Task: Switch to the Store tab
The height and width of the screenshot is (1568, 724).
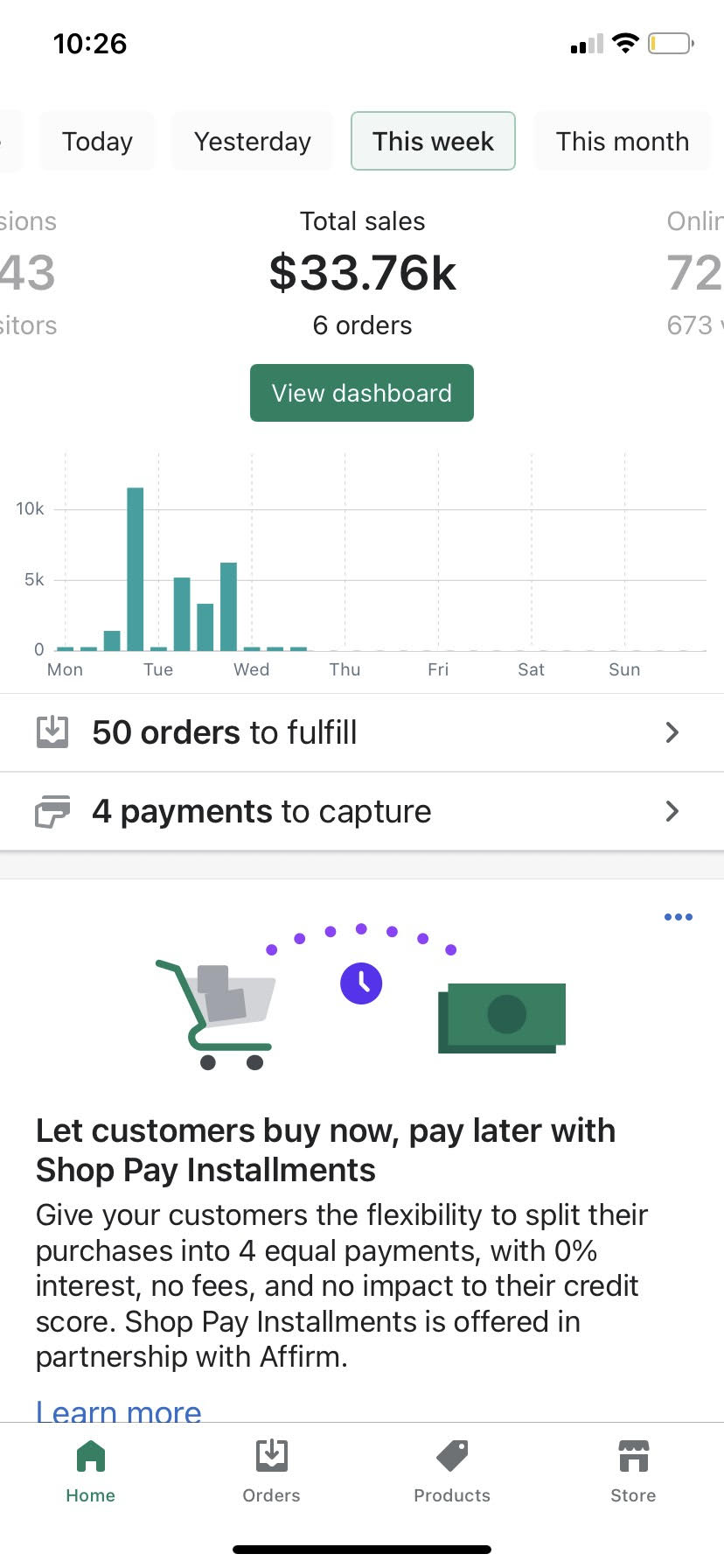Action: click(633, 1472)
